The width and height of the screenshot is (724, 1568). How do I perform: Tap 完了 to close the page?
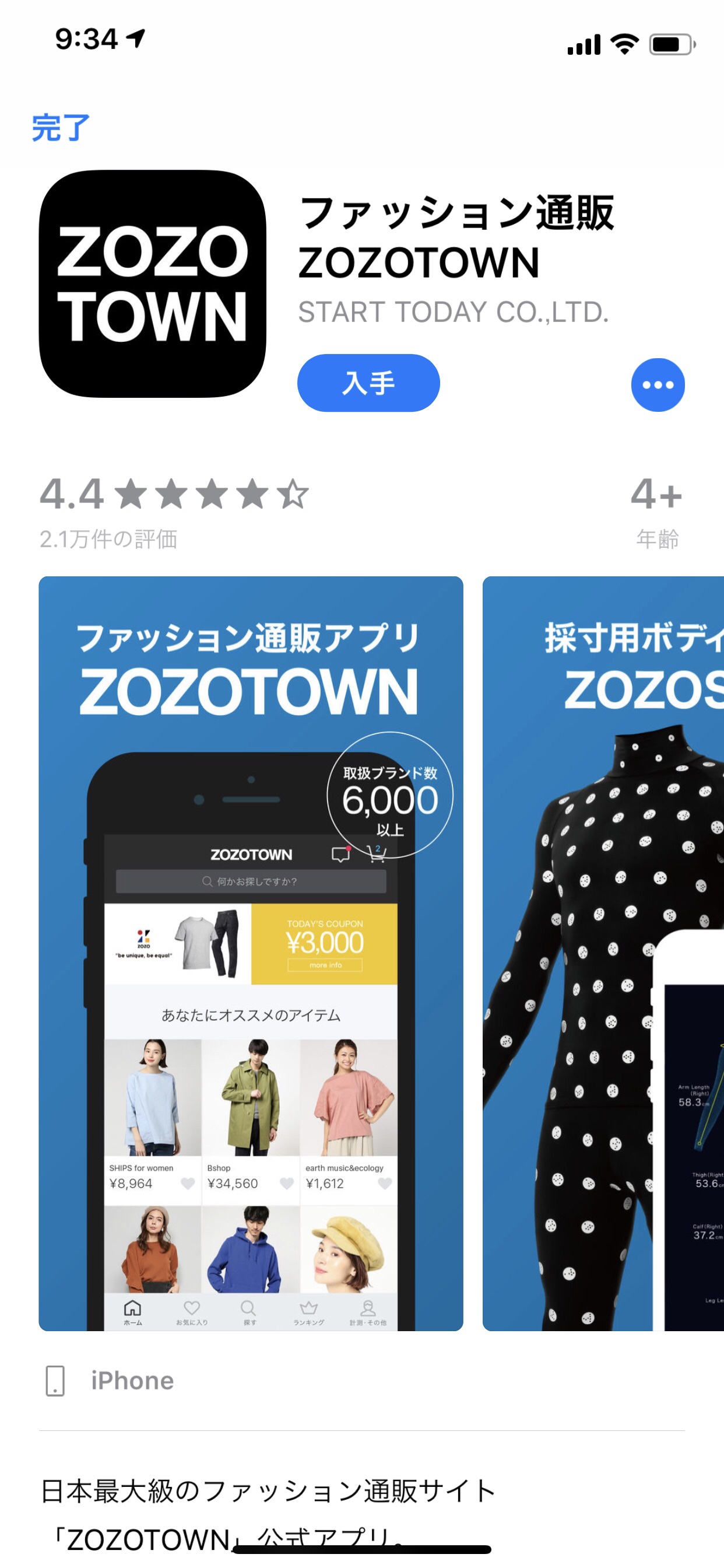pyautogui.click(x=60, y=128)
